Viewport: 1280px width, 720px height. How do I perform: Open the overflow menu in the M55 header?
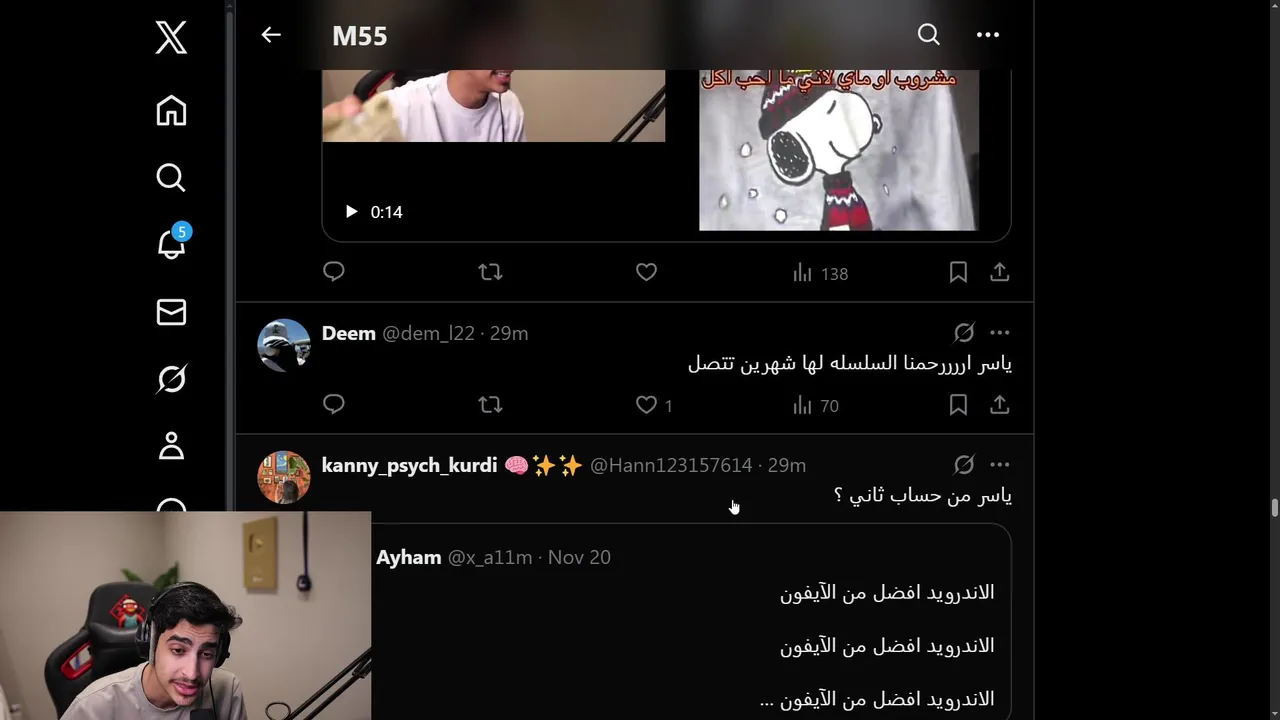[x=988, y=35]
